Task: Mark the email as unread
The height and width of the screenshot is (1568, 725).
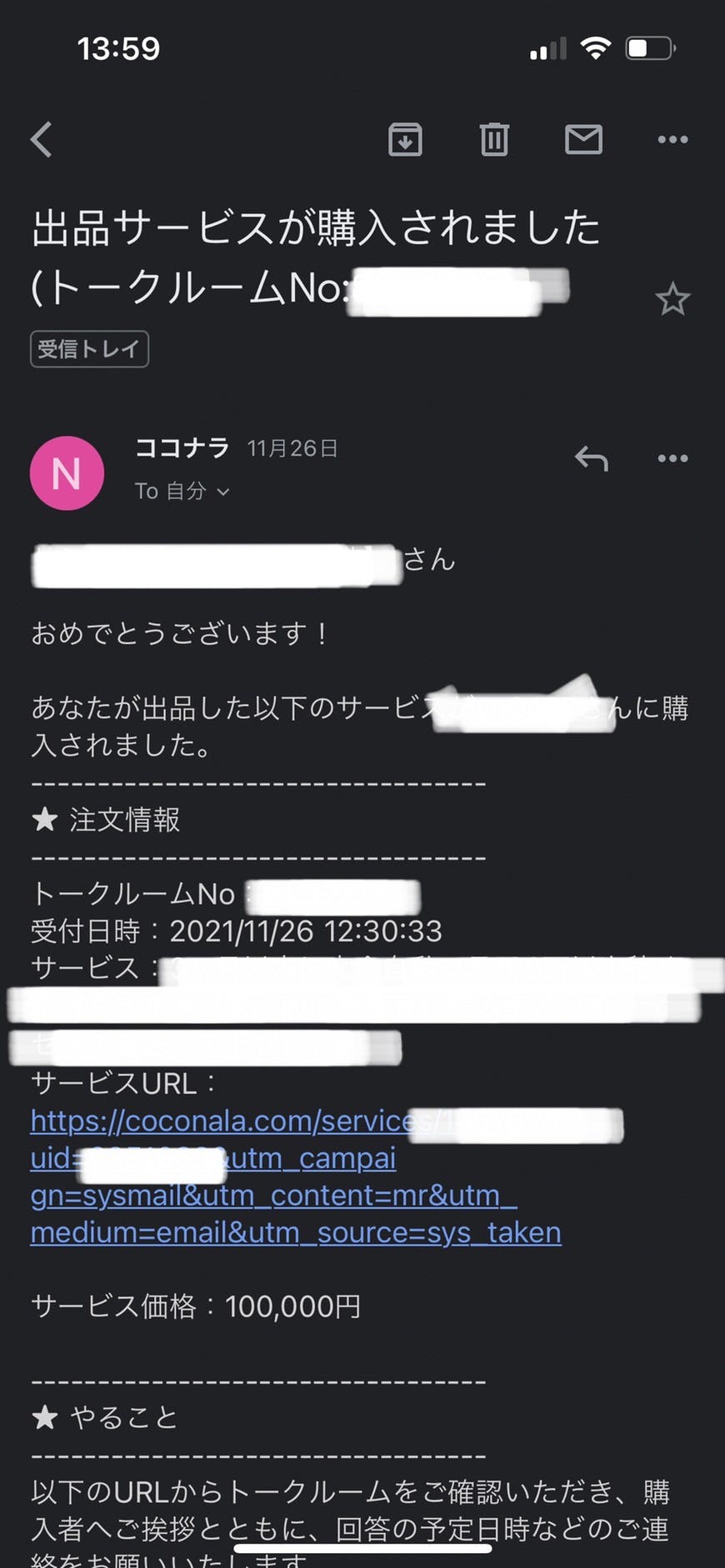Action: click(x=583, y=139)
